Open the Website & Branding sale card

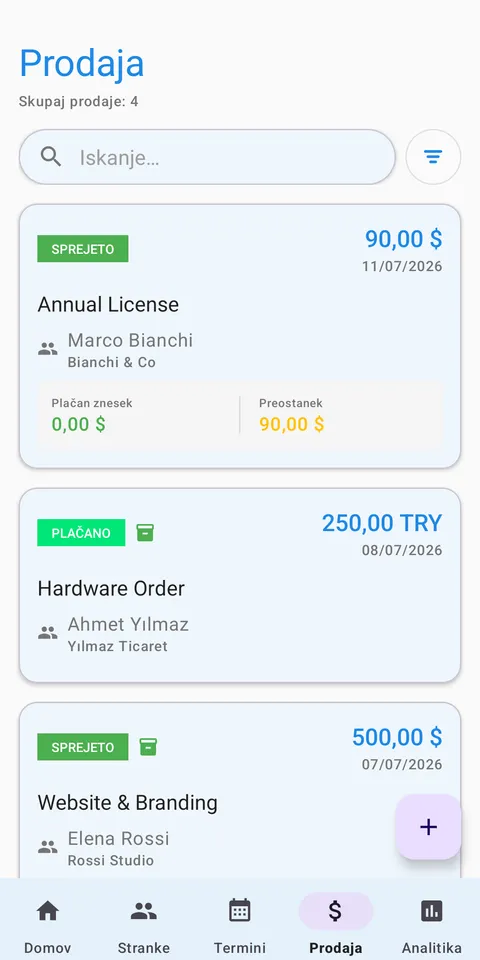coord(240,790)
